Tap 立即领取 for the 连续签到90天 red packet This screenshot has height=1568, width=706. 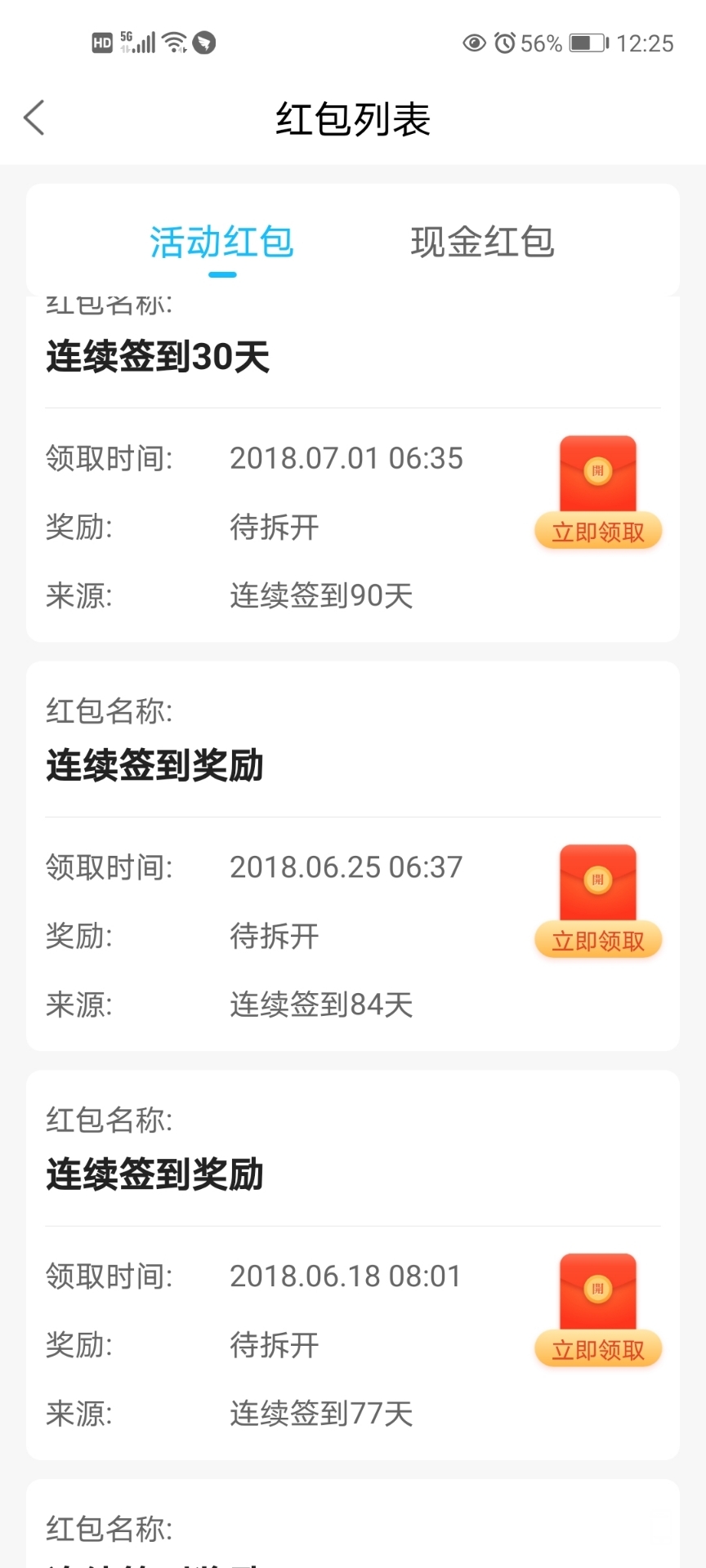coord(597,532)
